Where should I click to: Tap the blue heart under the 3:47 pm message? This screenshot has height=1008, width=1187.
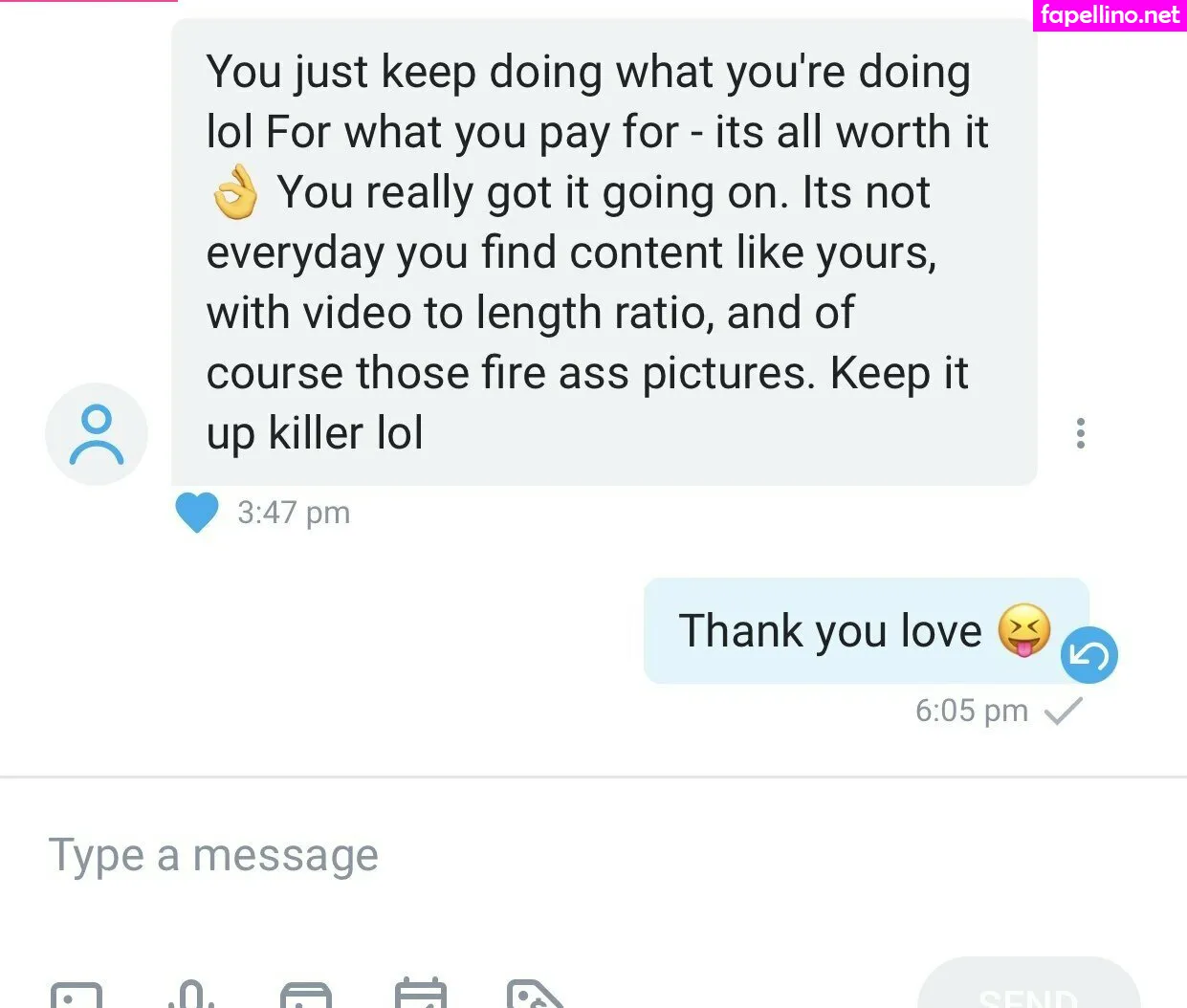click(197, 512)
